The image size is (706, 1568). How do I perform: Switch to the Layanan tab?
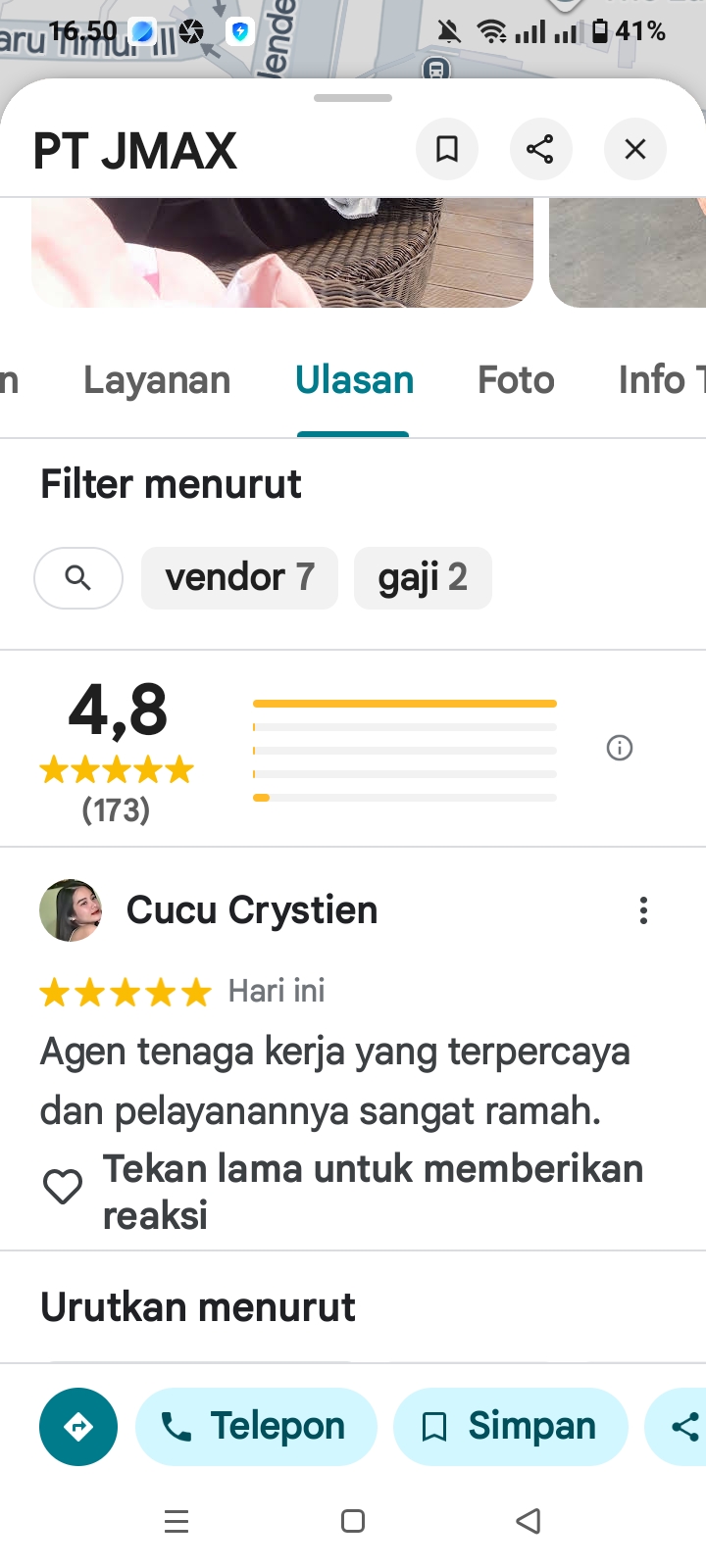157,380
